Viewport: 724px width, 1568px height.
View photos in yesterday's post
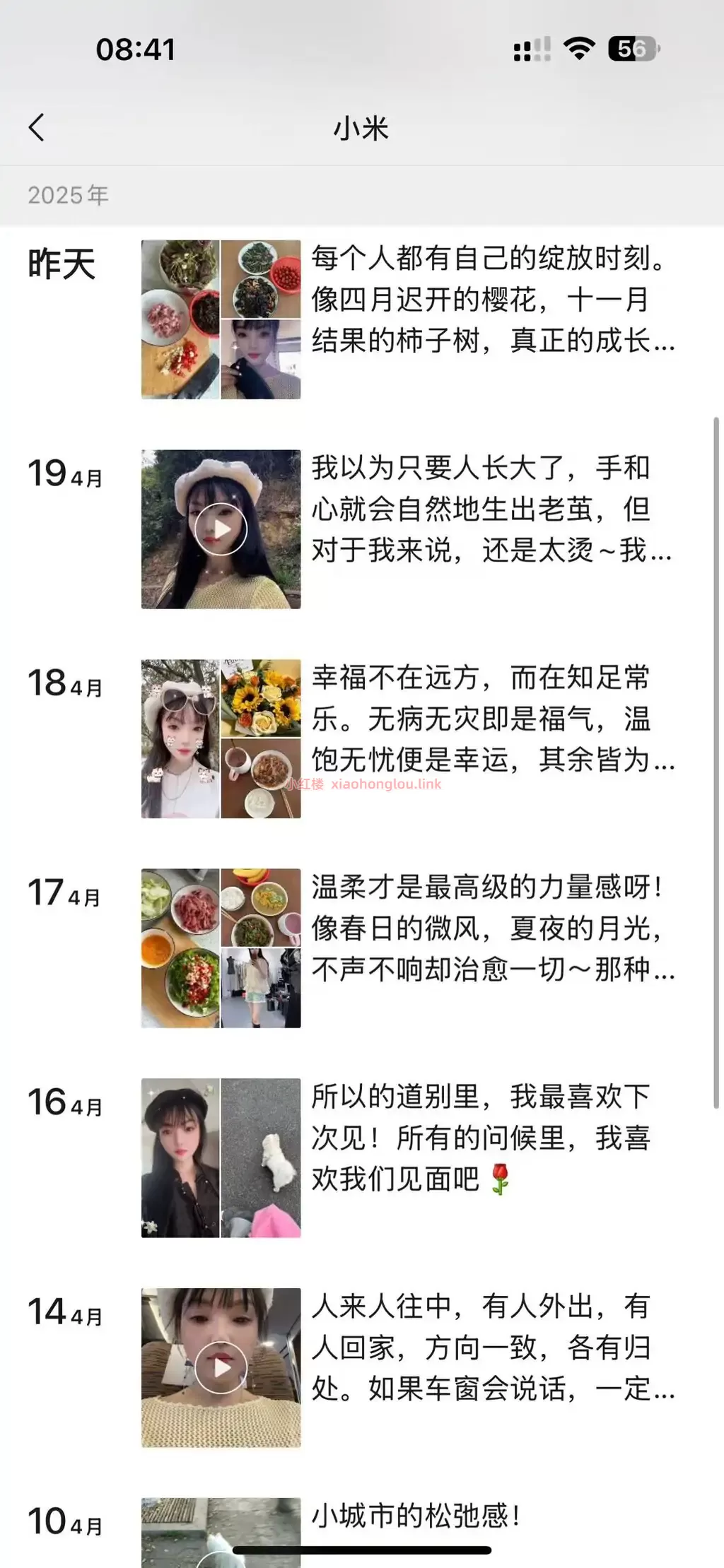click(221, 319)
